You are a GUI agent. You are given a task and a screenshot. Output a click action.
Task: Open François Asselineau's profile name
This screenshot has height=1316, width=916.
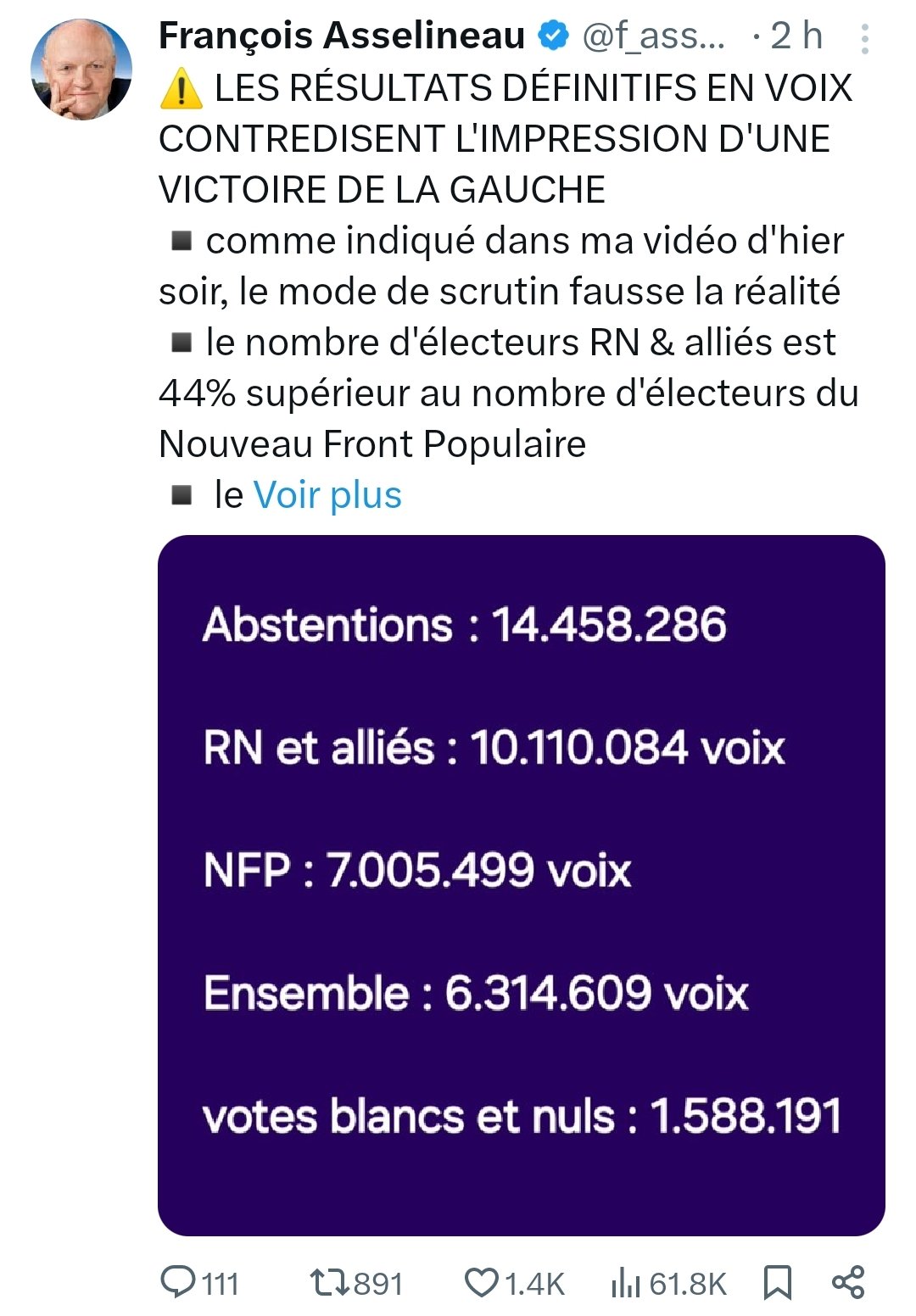click(341, 36)
